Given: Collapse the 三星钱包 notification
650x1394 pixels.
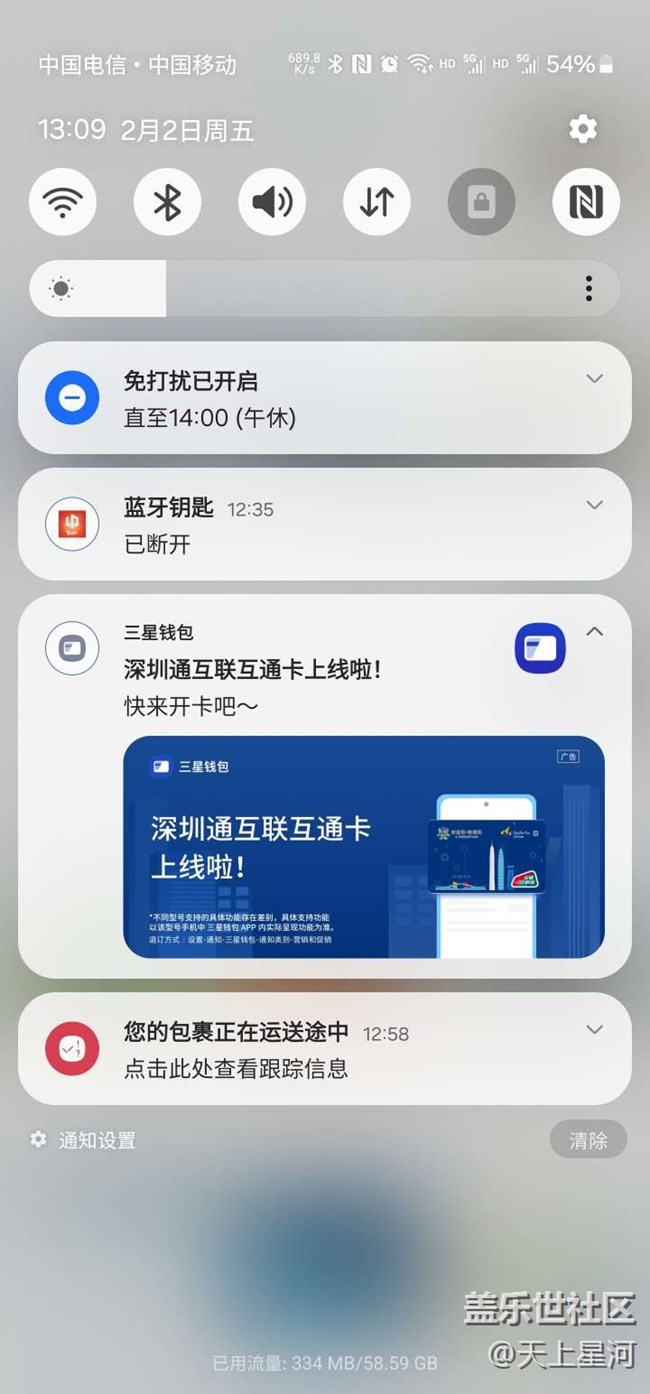Looking at the screenshot, I should coord(595,631).
